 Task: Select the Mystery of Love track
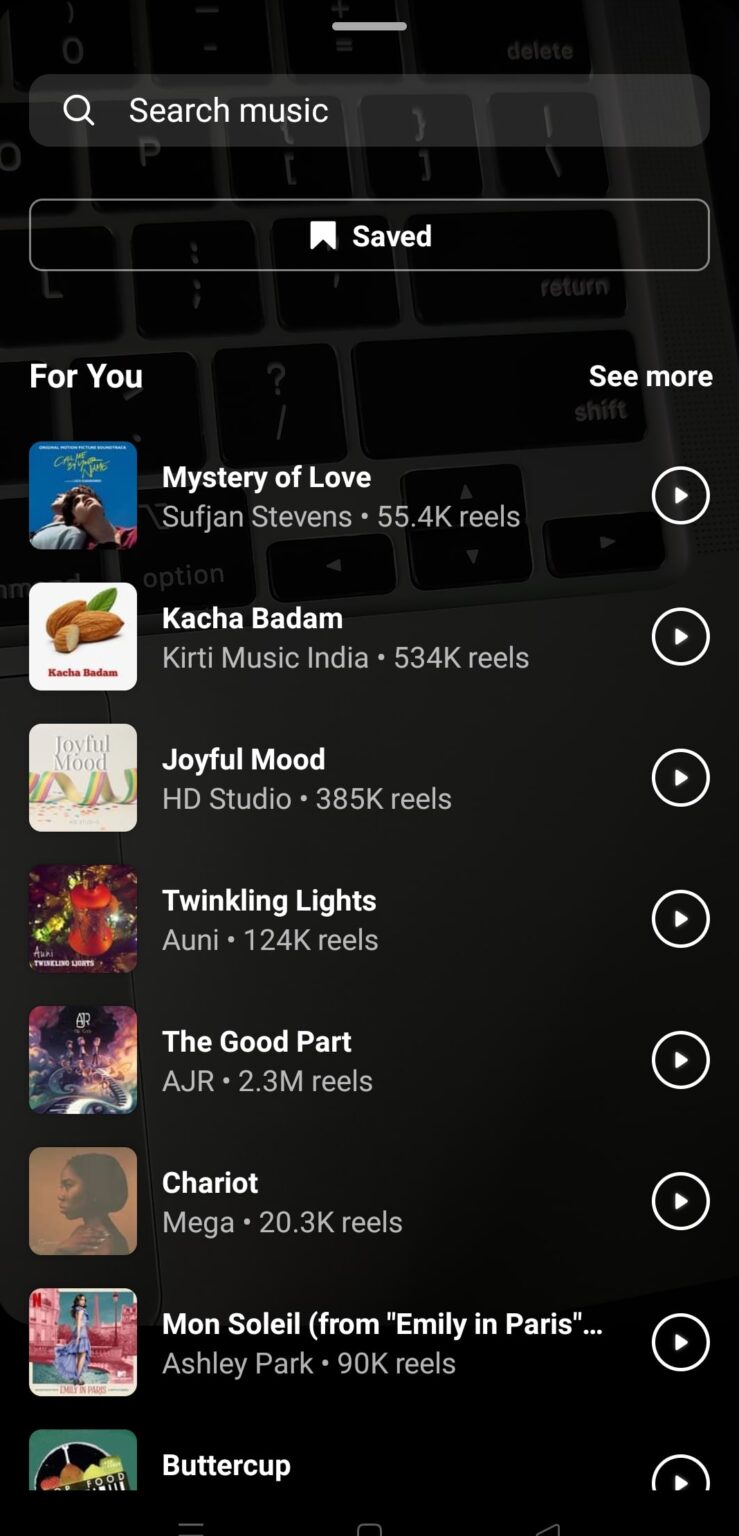coord(340,496)
